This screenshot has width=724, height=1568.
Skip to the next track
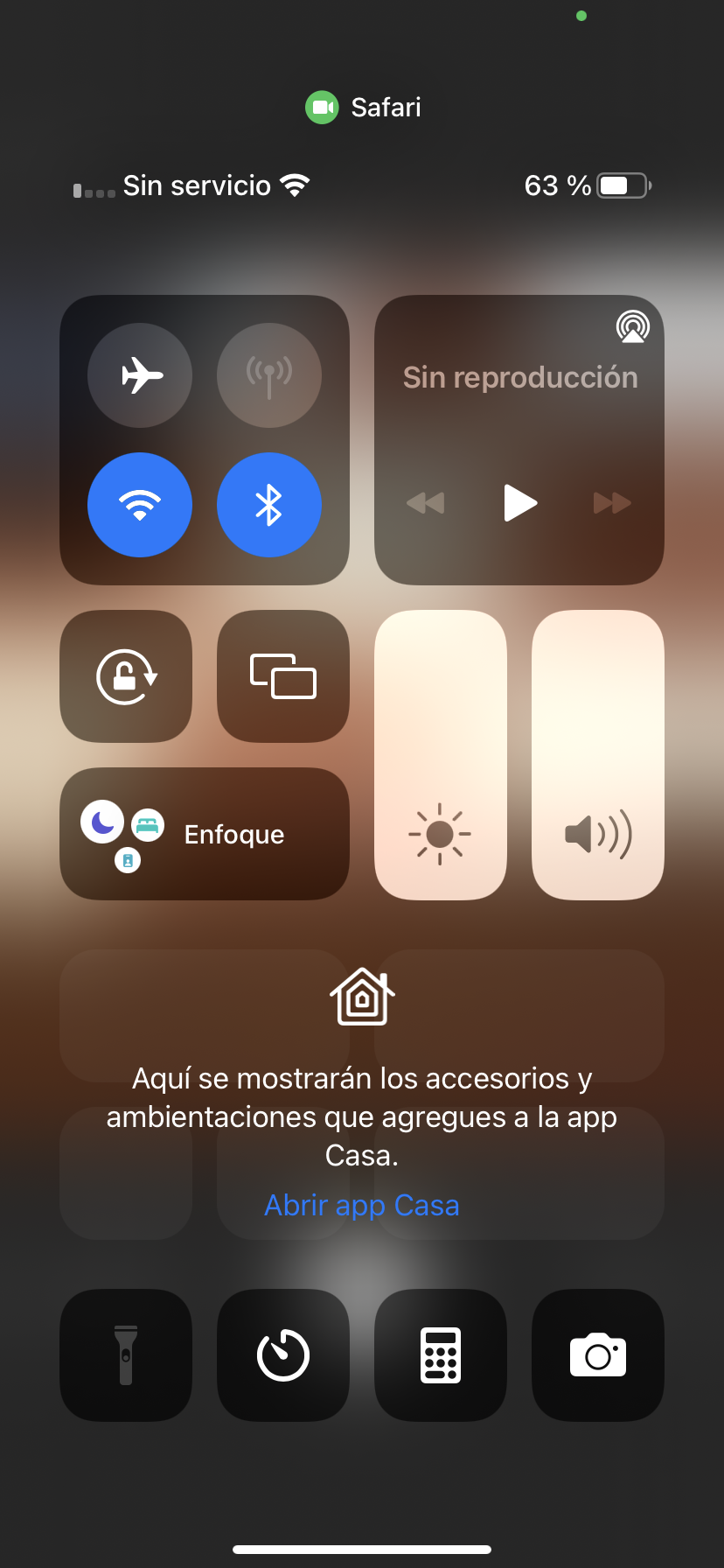612,503
